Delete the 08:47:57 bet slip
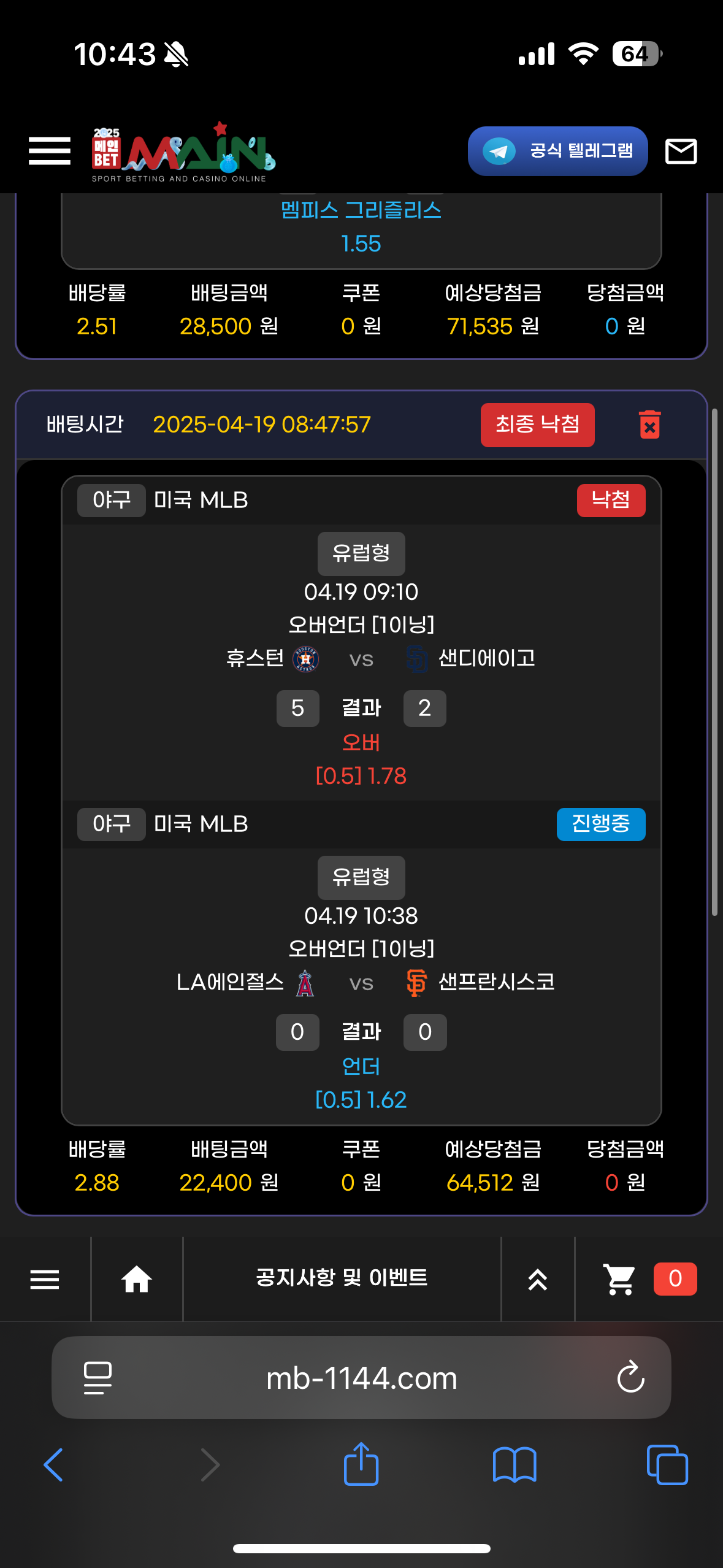This screenshot has height=1568, width=723. [x=649, y=425]
